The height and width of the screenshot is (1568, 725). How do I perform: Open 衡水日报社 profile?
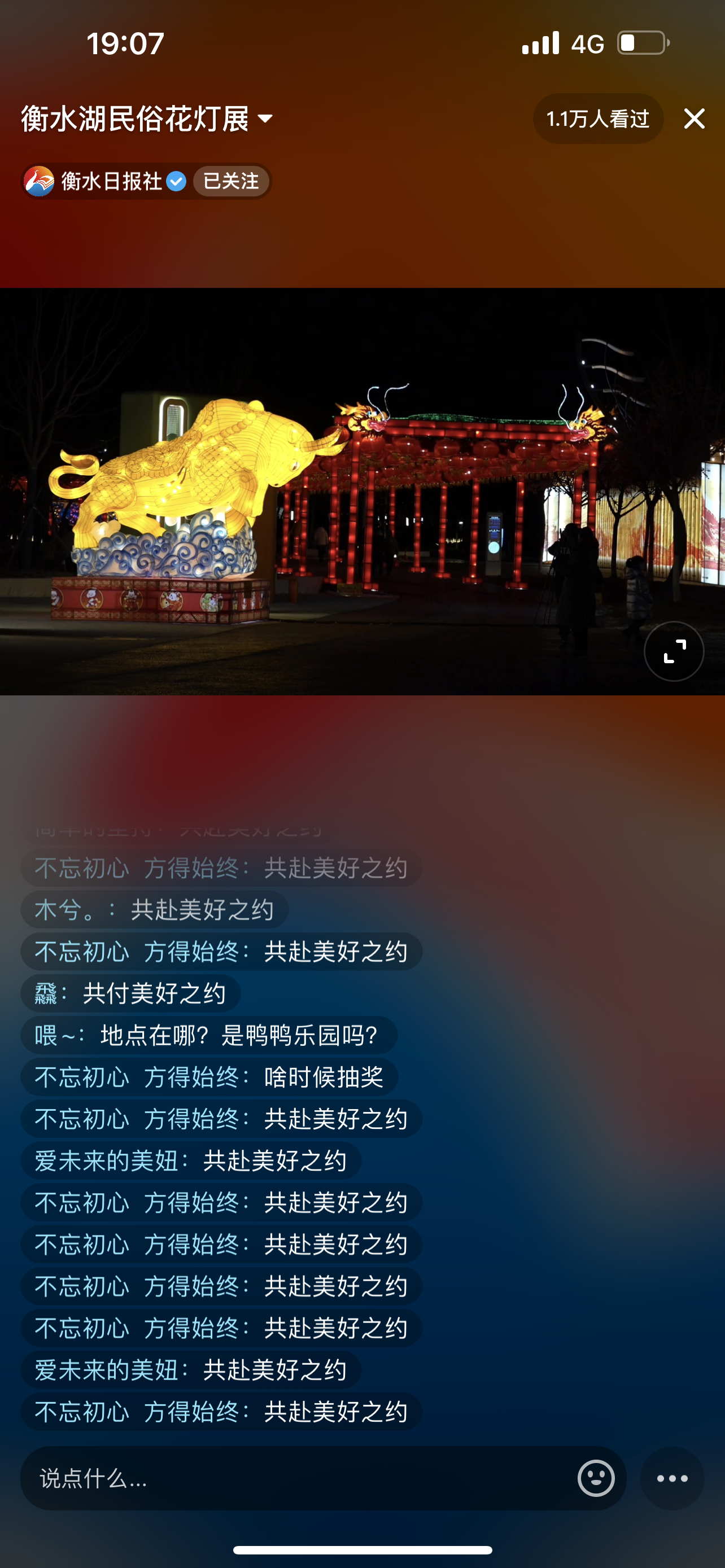tap(111, 181)
